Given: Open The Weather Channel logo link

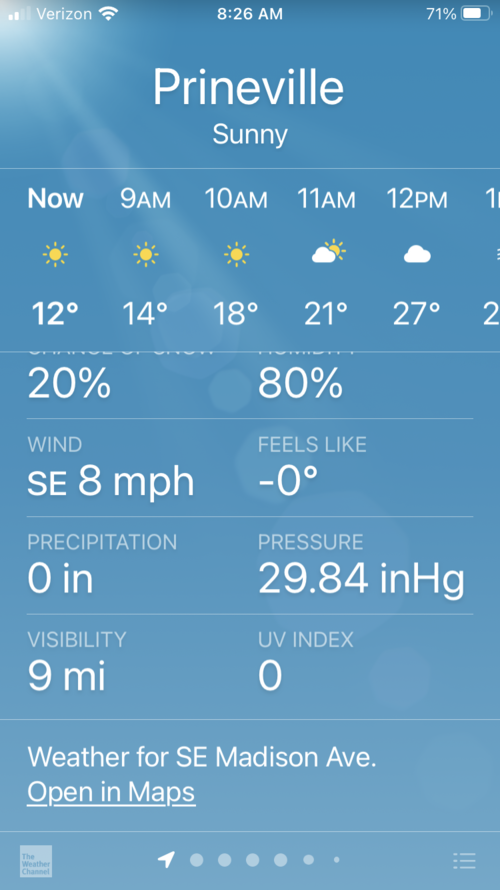Looking at the screenshot, I should click(36, 861).
